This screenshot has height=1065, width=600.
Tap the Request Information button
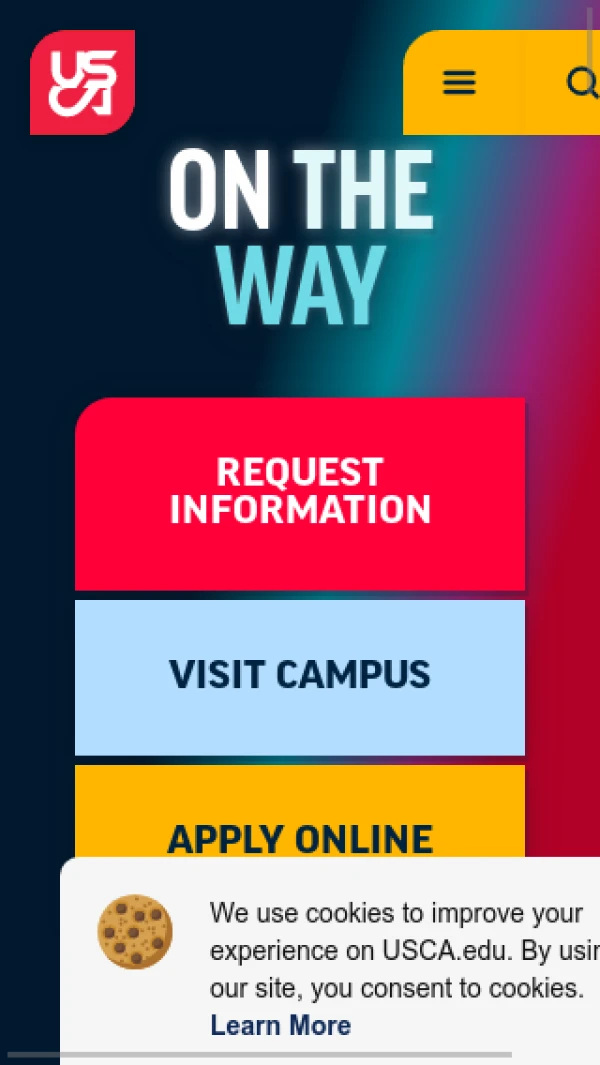click(x=300, y=493)
